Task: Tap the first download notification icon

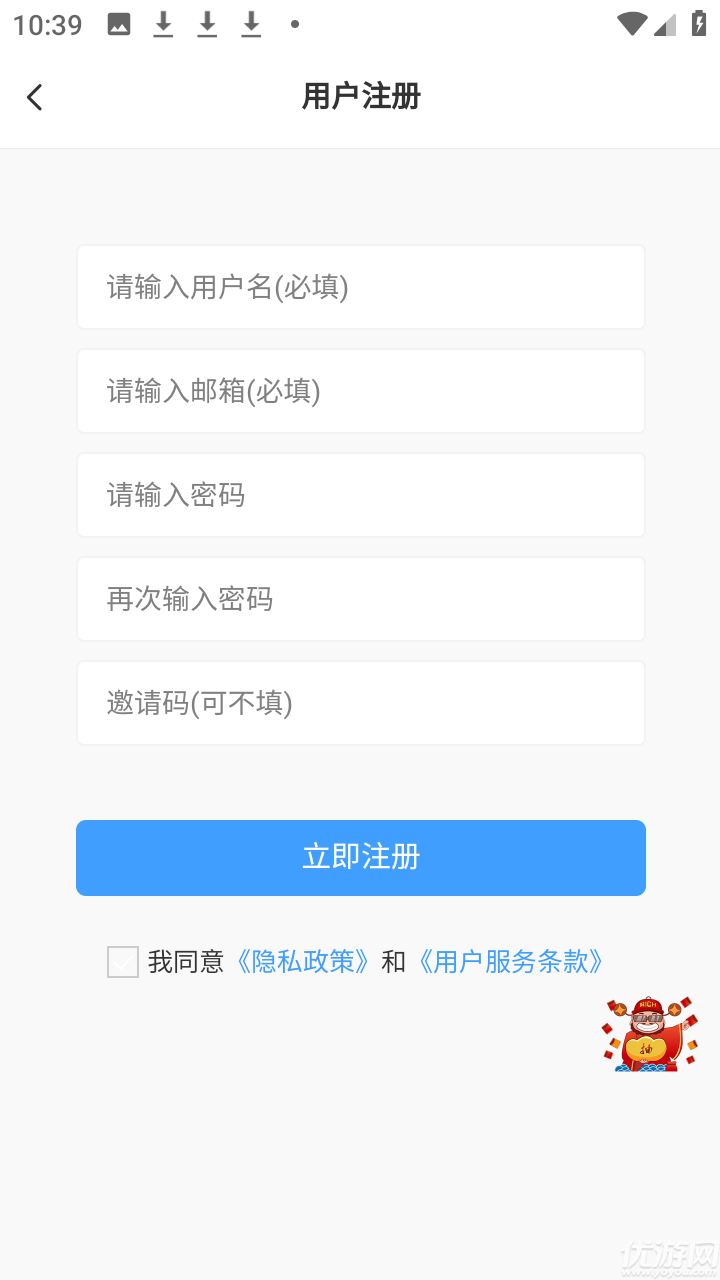Action: pos(162,23)
